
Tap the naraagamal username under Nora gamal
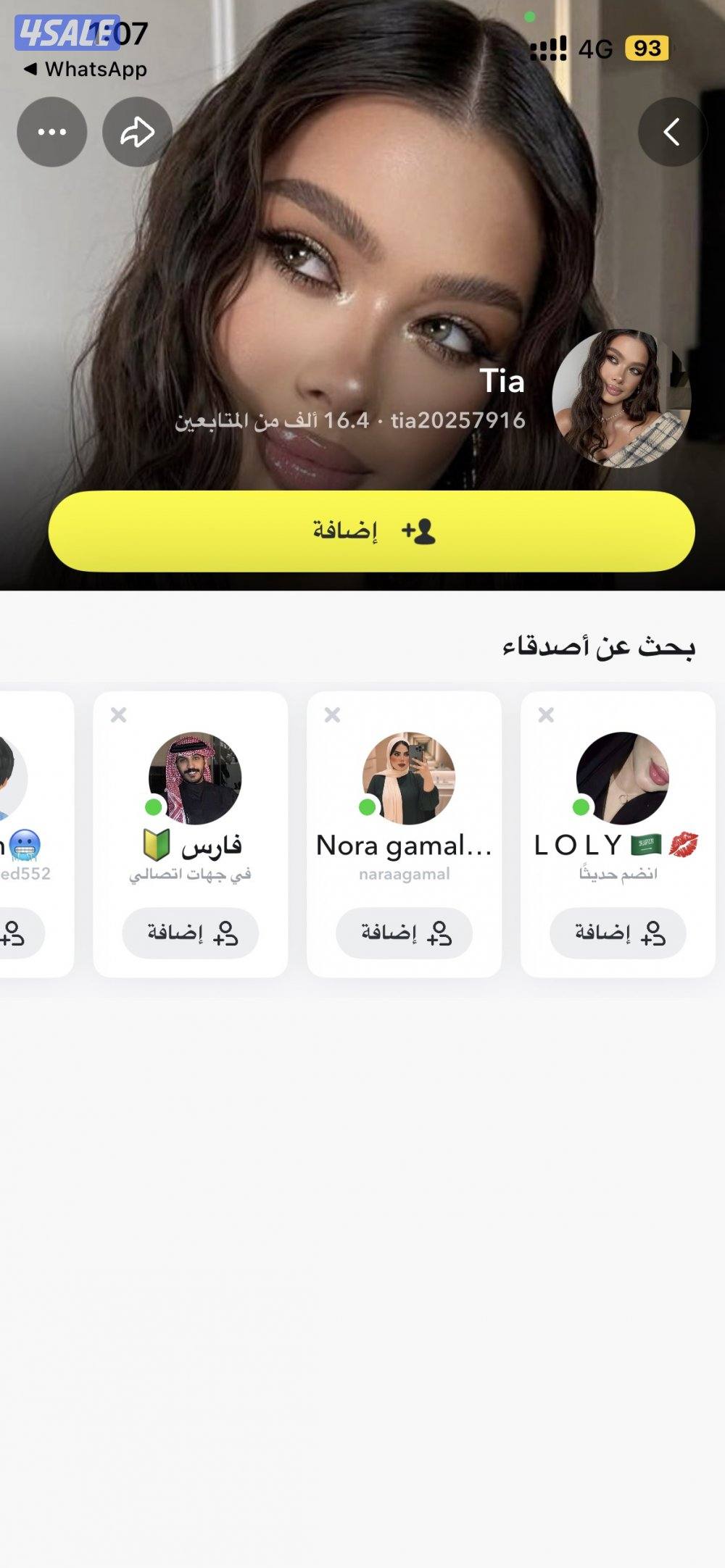[x=405, y=876]
